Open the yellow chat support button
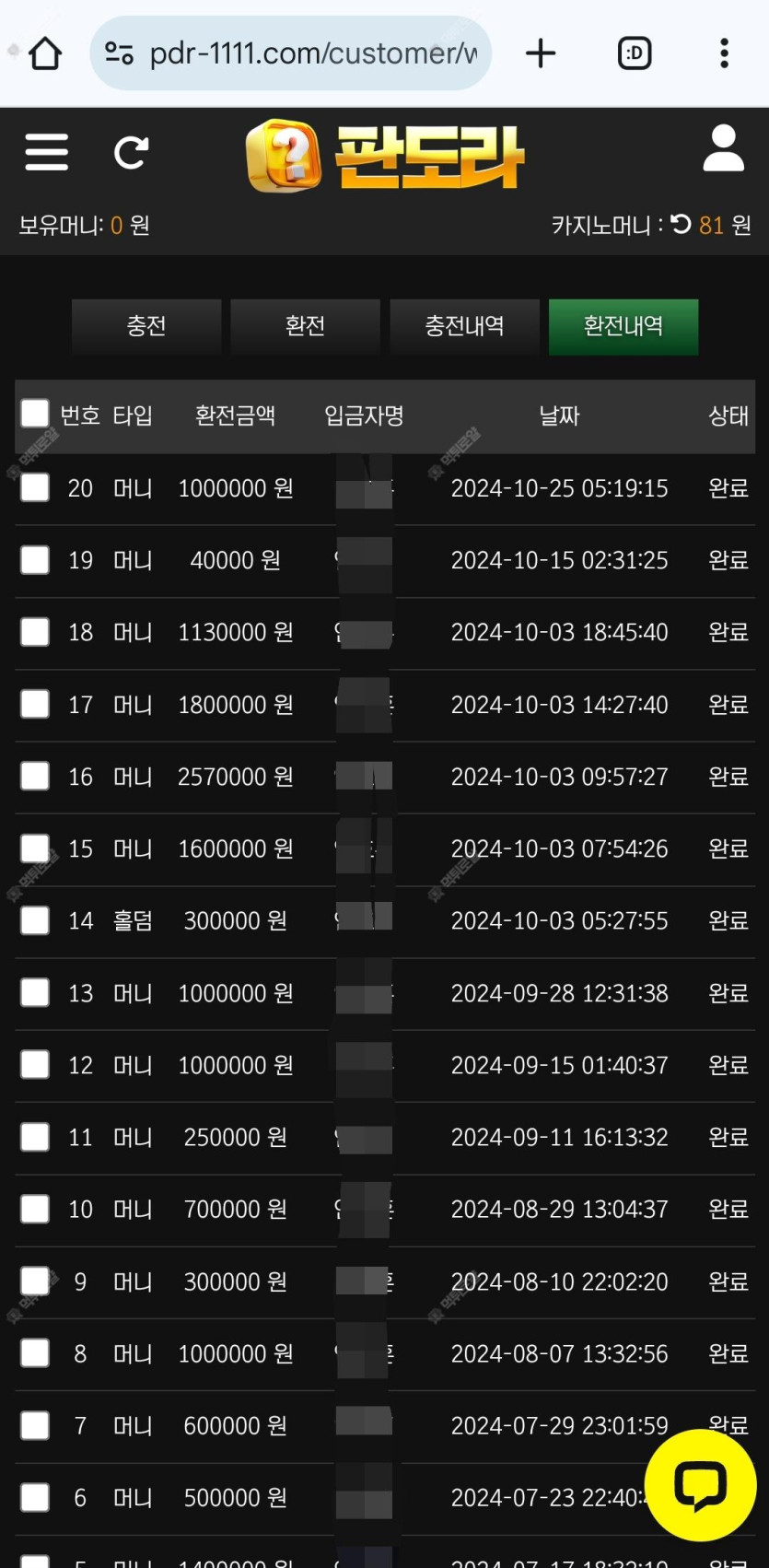The image size is (769, 1568). pos(701,1485)
